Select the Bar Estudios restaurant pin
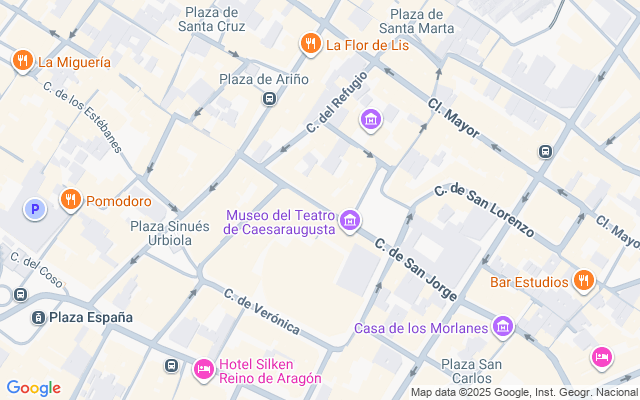Screen dimensions: 640x400 585,281
